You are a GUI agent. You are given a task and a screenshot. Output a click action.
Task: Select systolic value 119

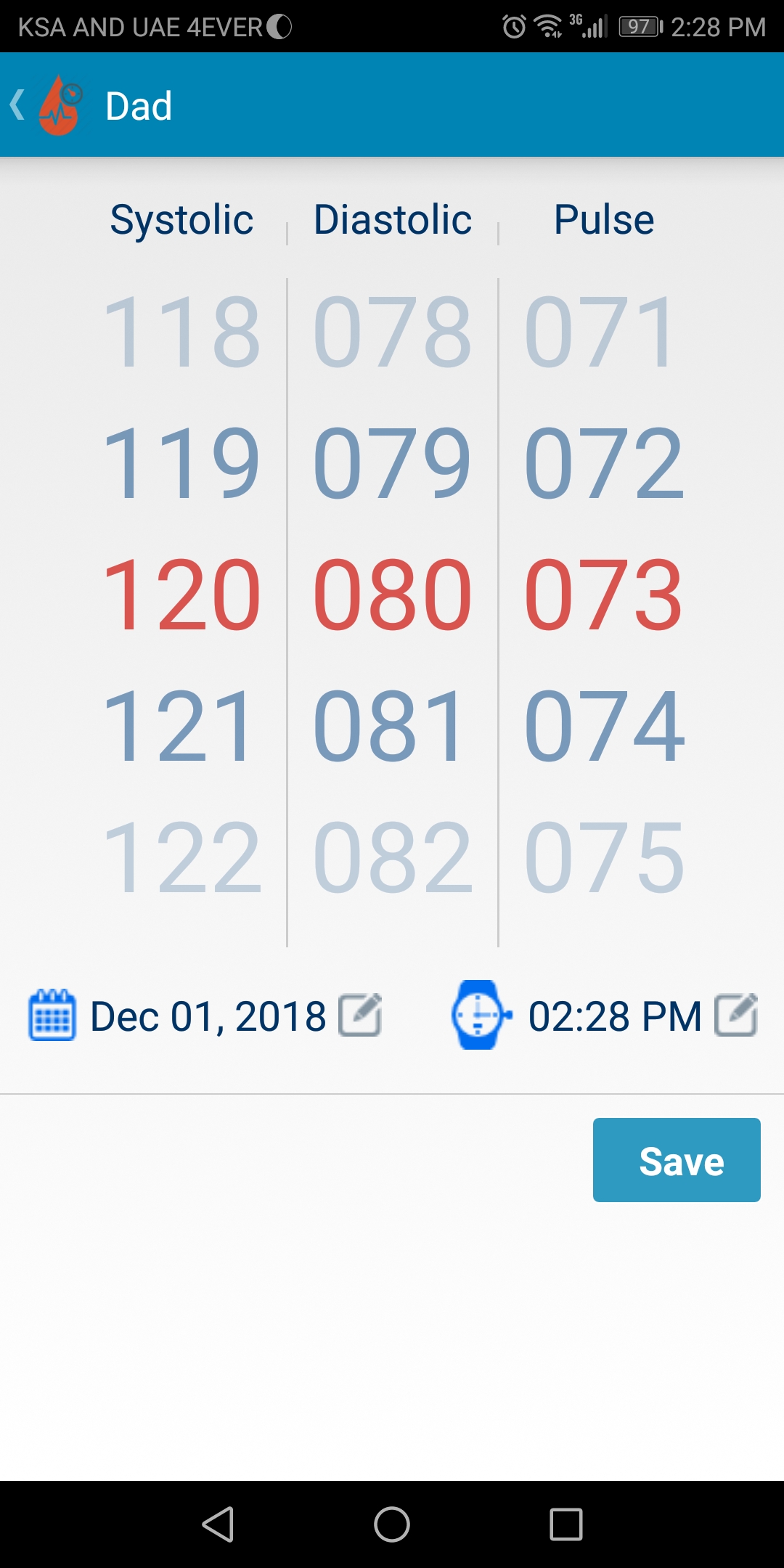pyautogui.click(x=181, y=462)
